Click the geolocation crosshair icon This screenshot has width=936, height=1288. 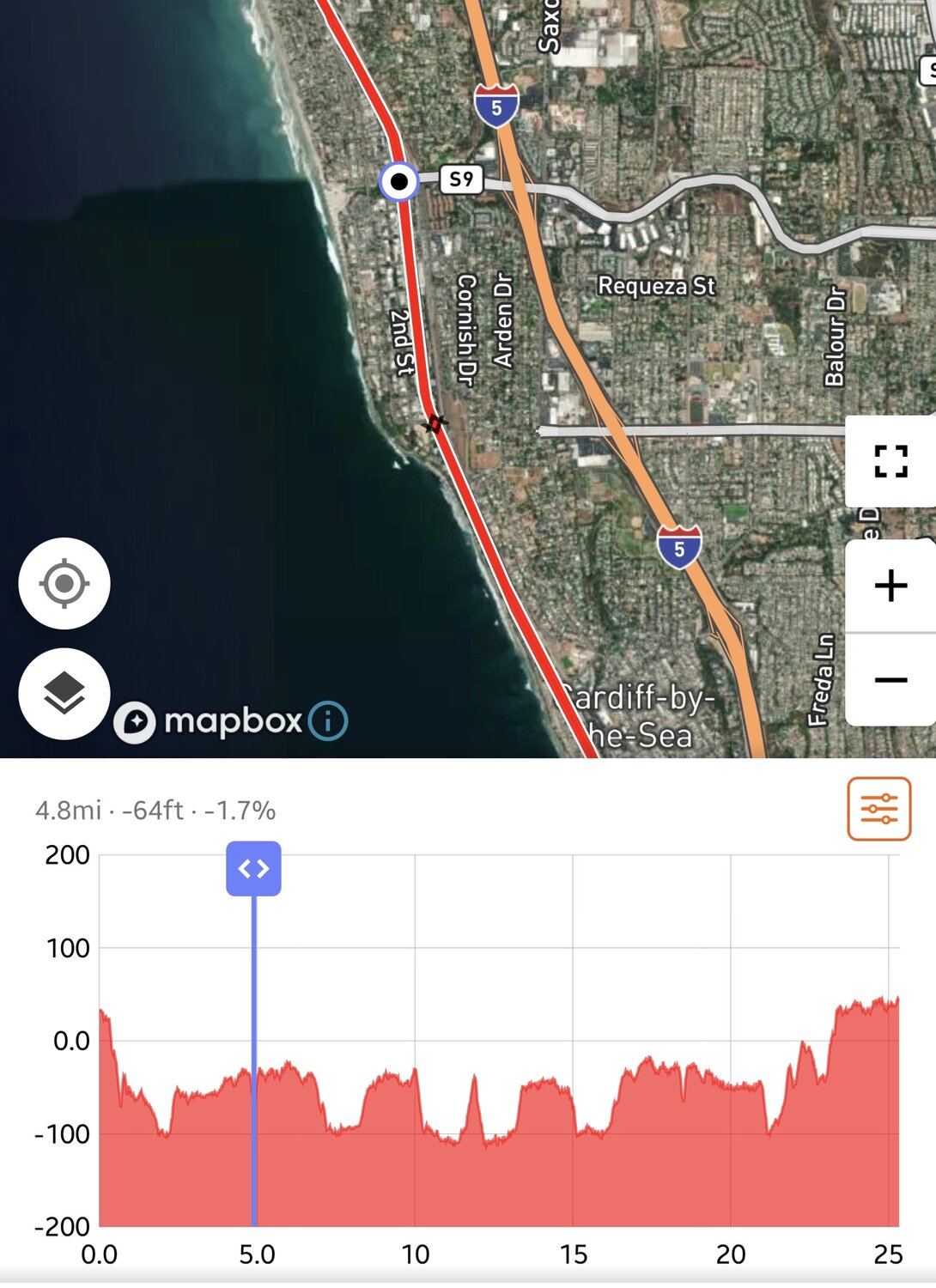point(64,583)
